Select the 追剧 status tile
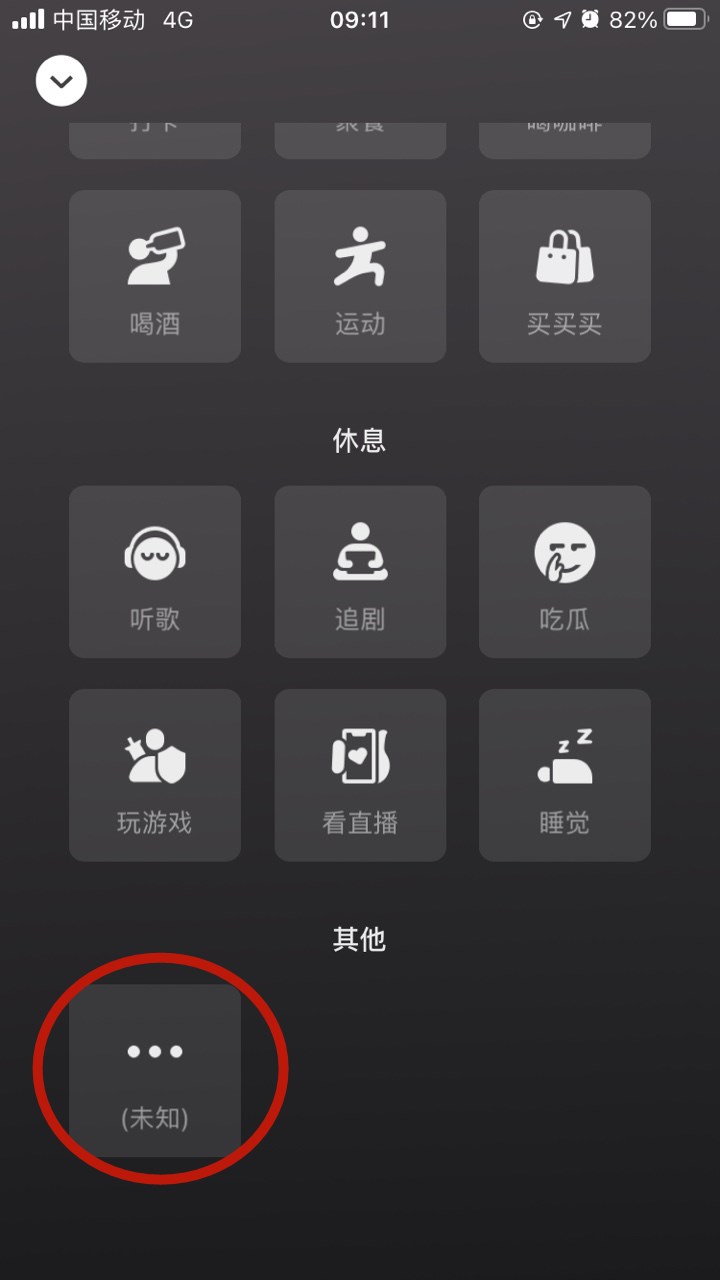The image size is (720, 1280). click(360, 572)
